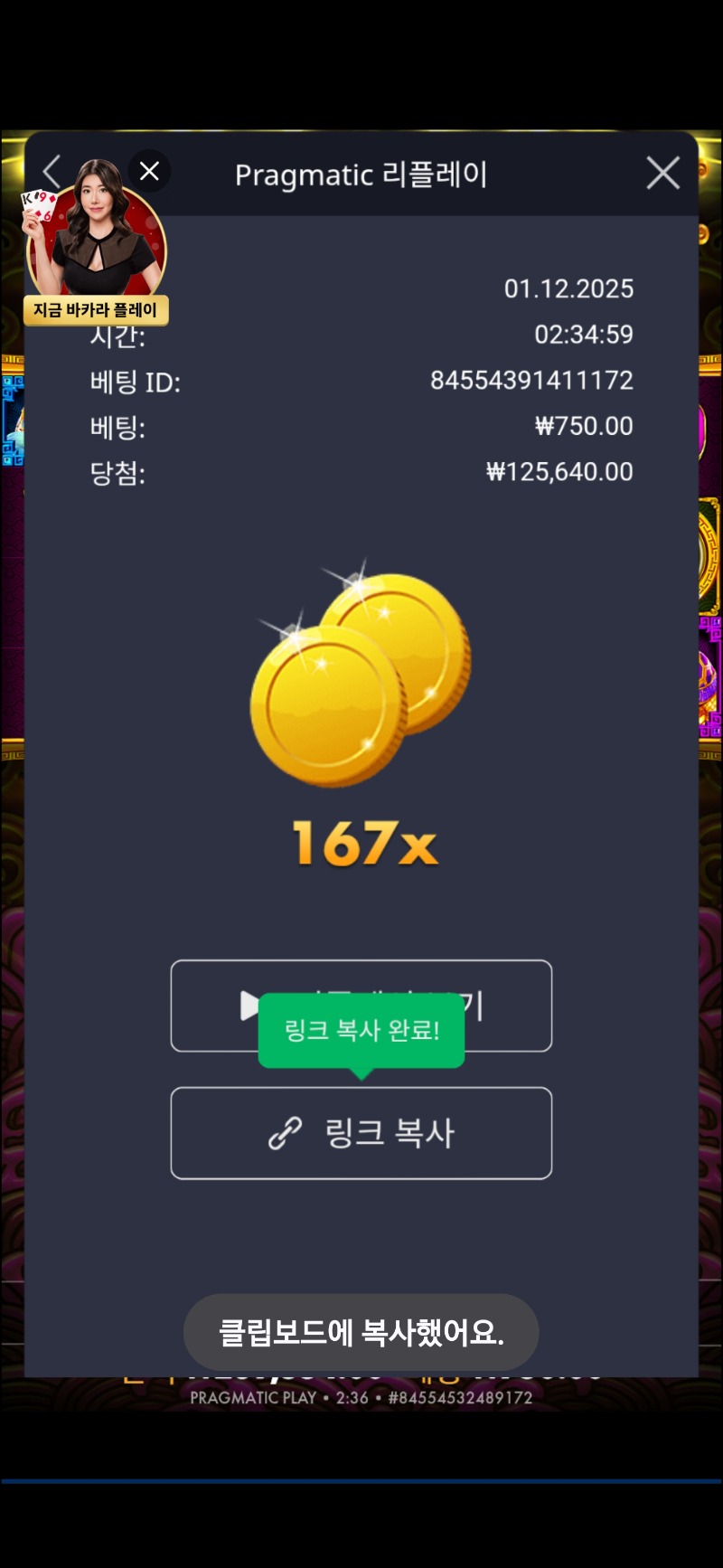Tap the 지금 바카라 플레이 banner label
This screenshot has height=1568, width=723.
coord(95,311)
